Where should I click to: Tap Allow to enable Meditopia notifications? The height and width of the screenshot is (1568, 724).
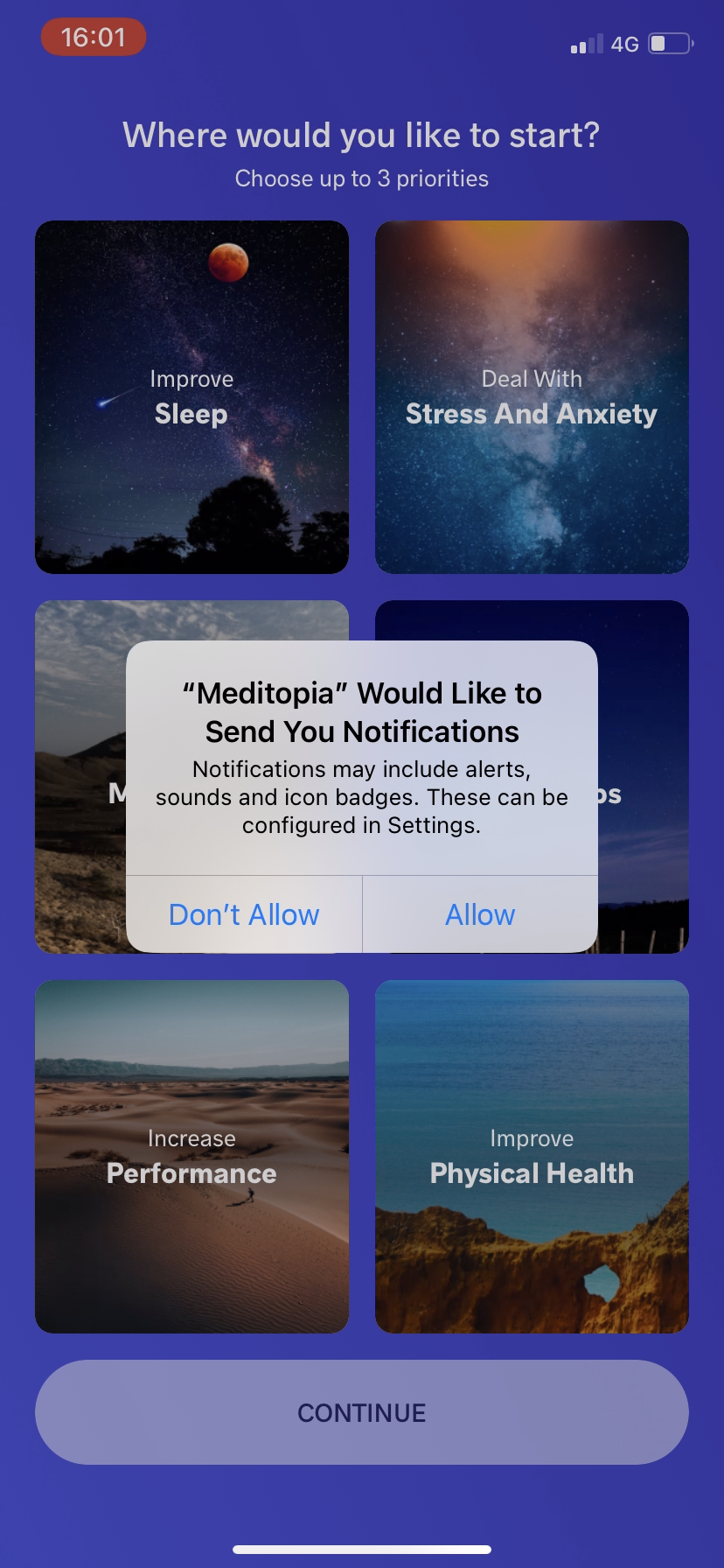pyautogui.click(x=480, y=913)
